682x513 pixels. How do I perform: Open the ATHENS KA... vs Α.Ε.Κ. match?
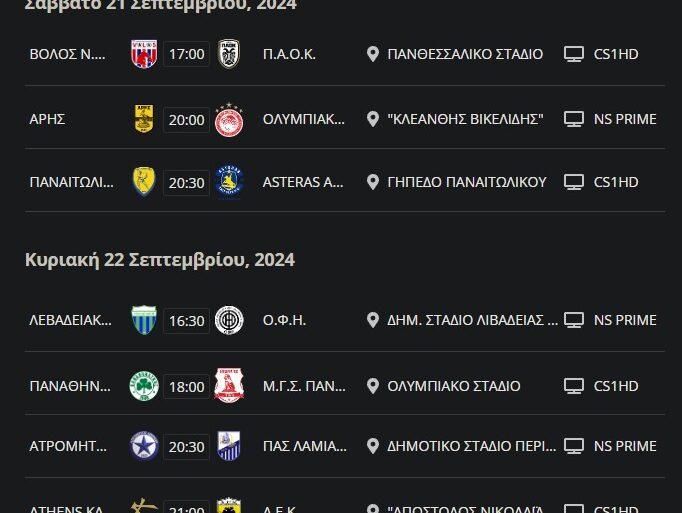tap(186, 506)
